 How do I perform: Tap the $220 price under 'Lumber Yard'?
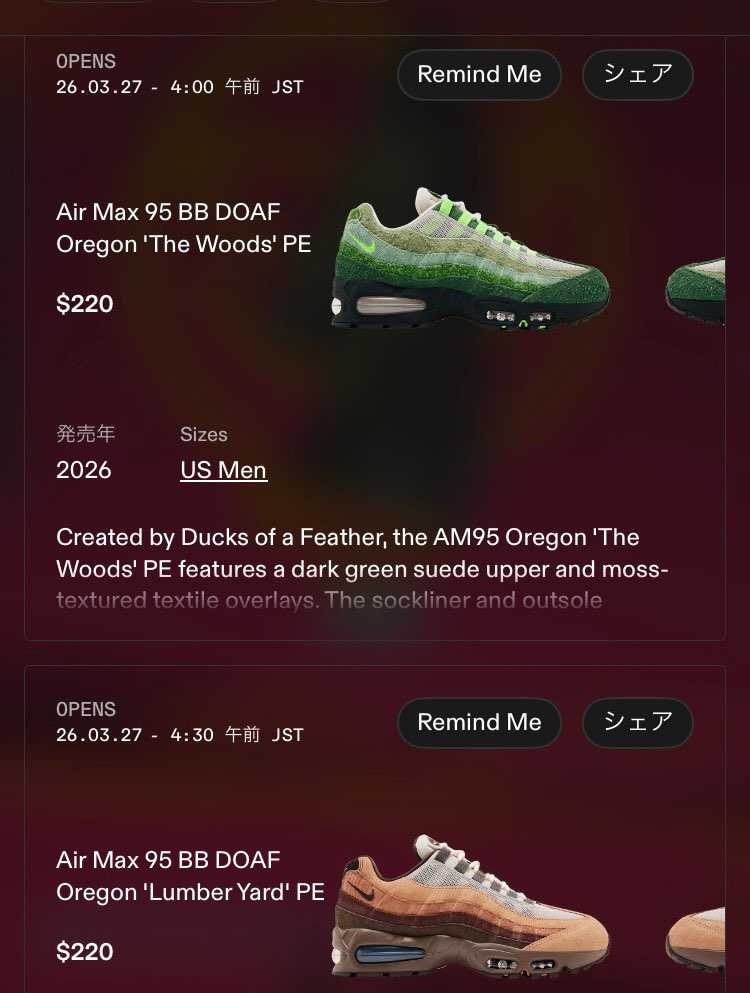(85, 951)
